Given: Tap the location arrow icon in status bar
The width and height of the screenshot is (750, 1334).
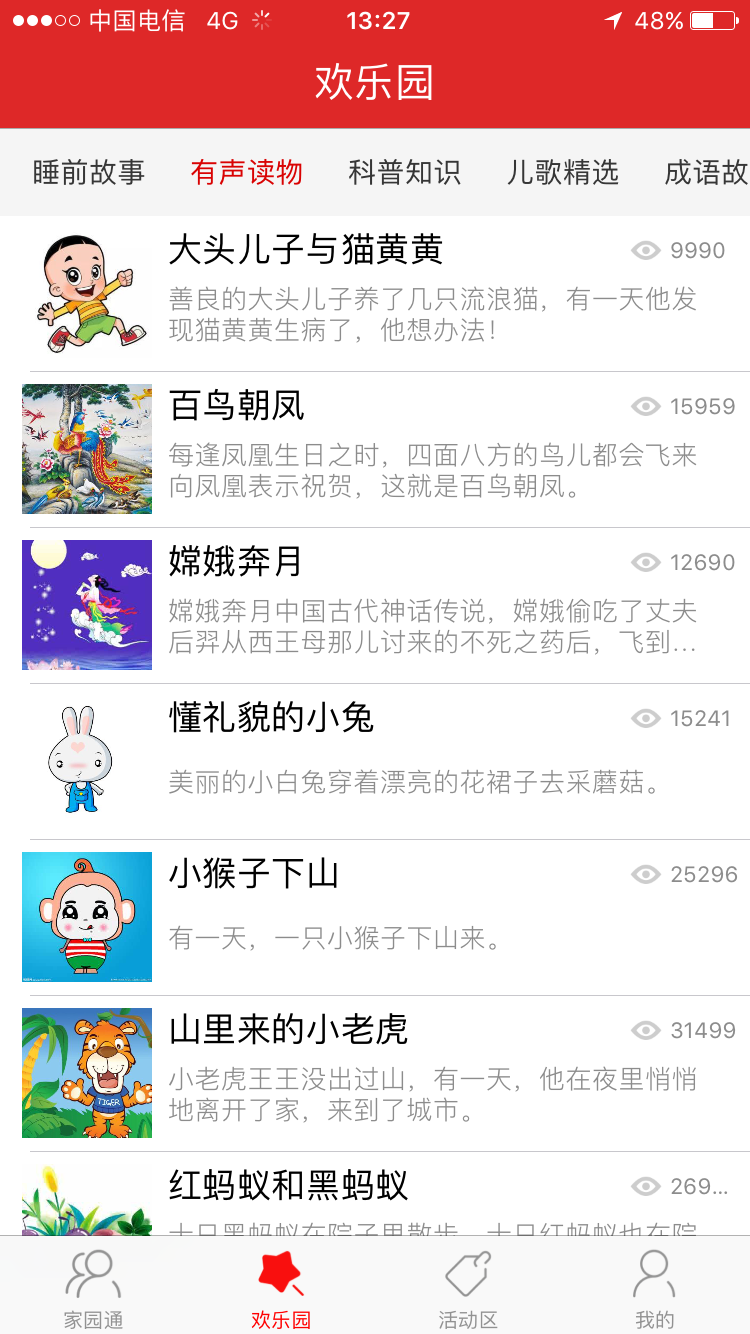Looking at the screenshot, I should click(612, 18).
